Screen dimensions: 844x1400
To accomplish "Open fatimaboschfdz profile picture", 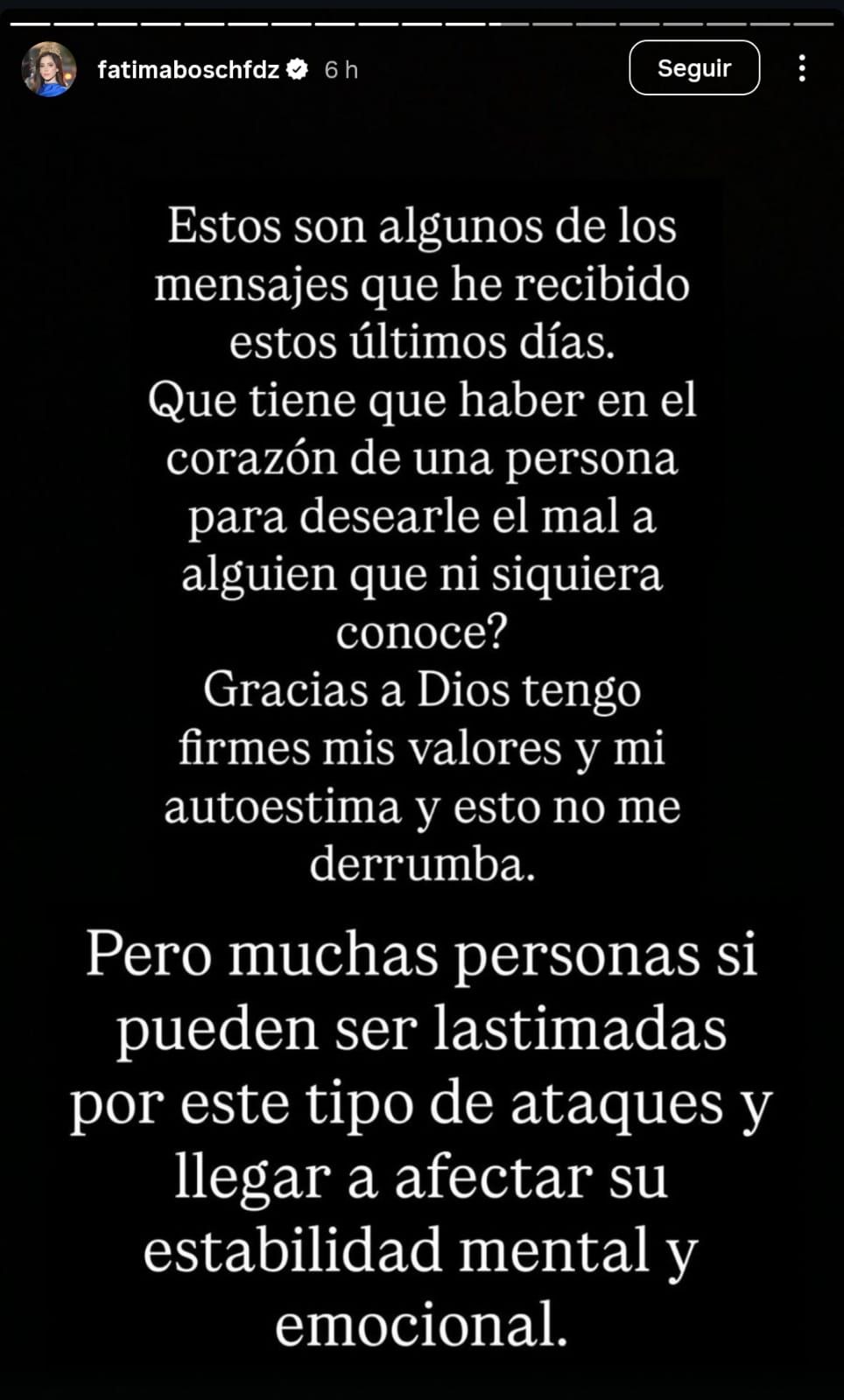I will click(48, 69).
